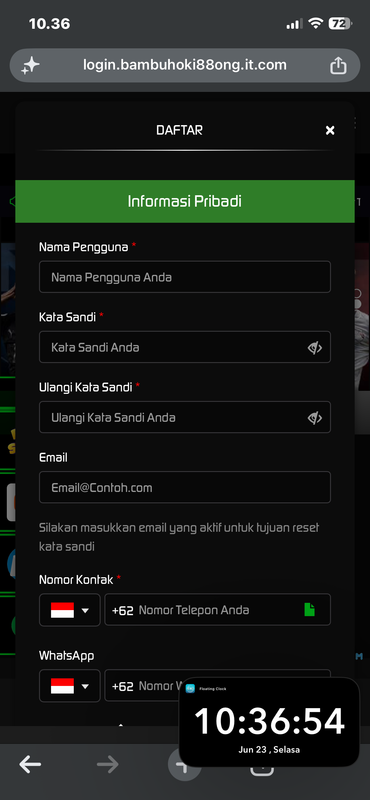Image resolution: width=370 pixels, height=800 pixels.
Task: Open country picker for Nomor Kontak
Action: [x=70, y=610]
